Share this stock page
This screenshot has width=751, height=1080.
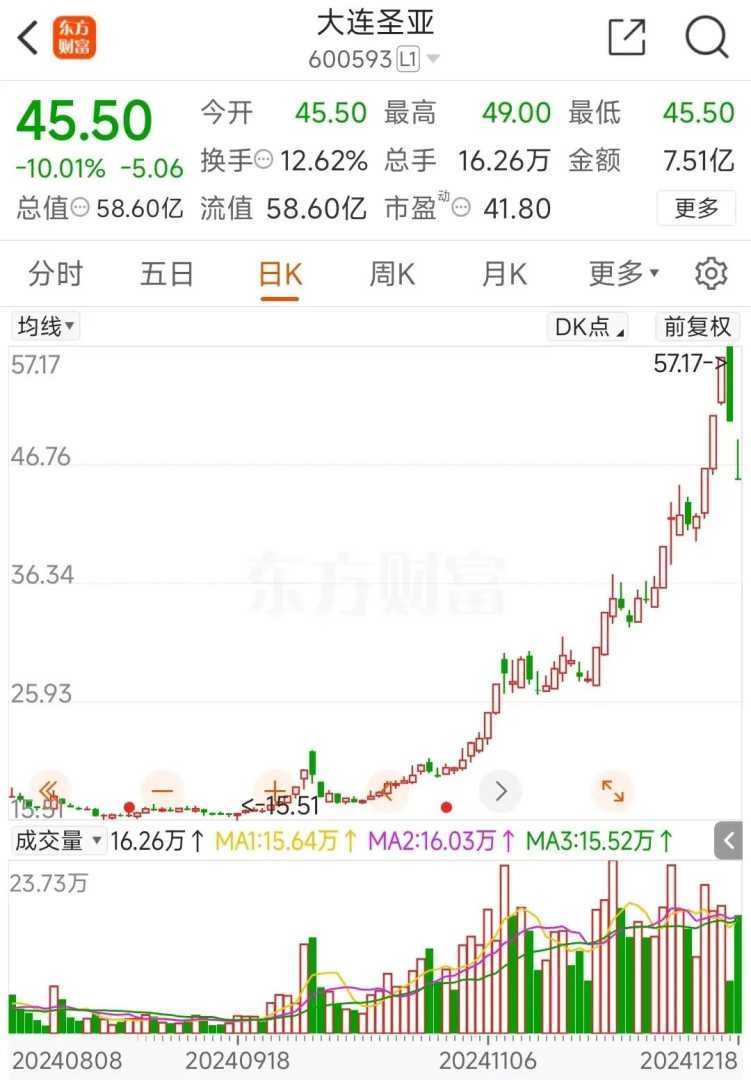click(x=627, y=38)
